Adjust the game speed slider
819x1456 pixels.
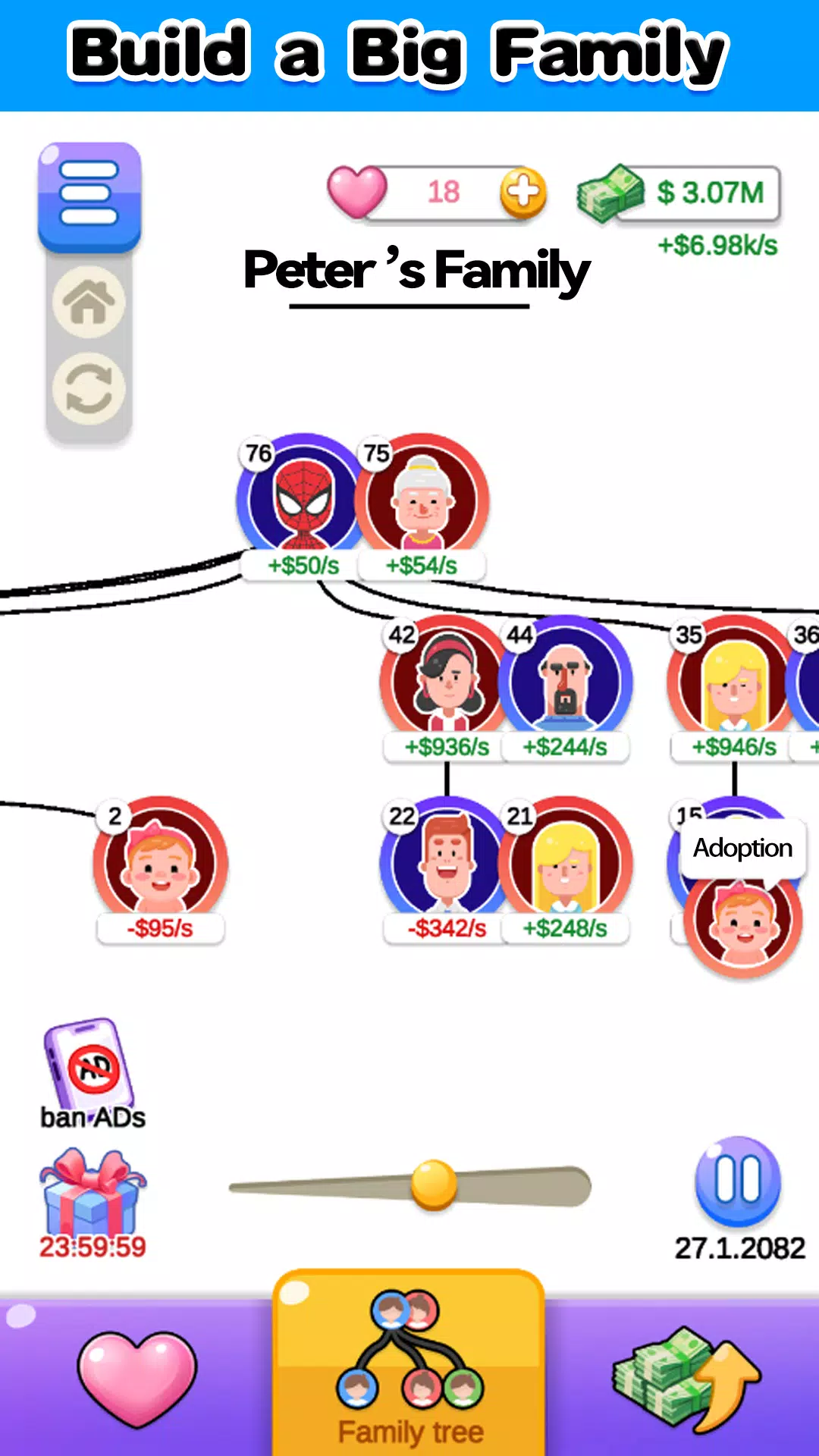(434, 1185)
